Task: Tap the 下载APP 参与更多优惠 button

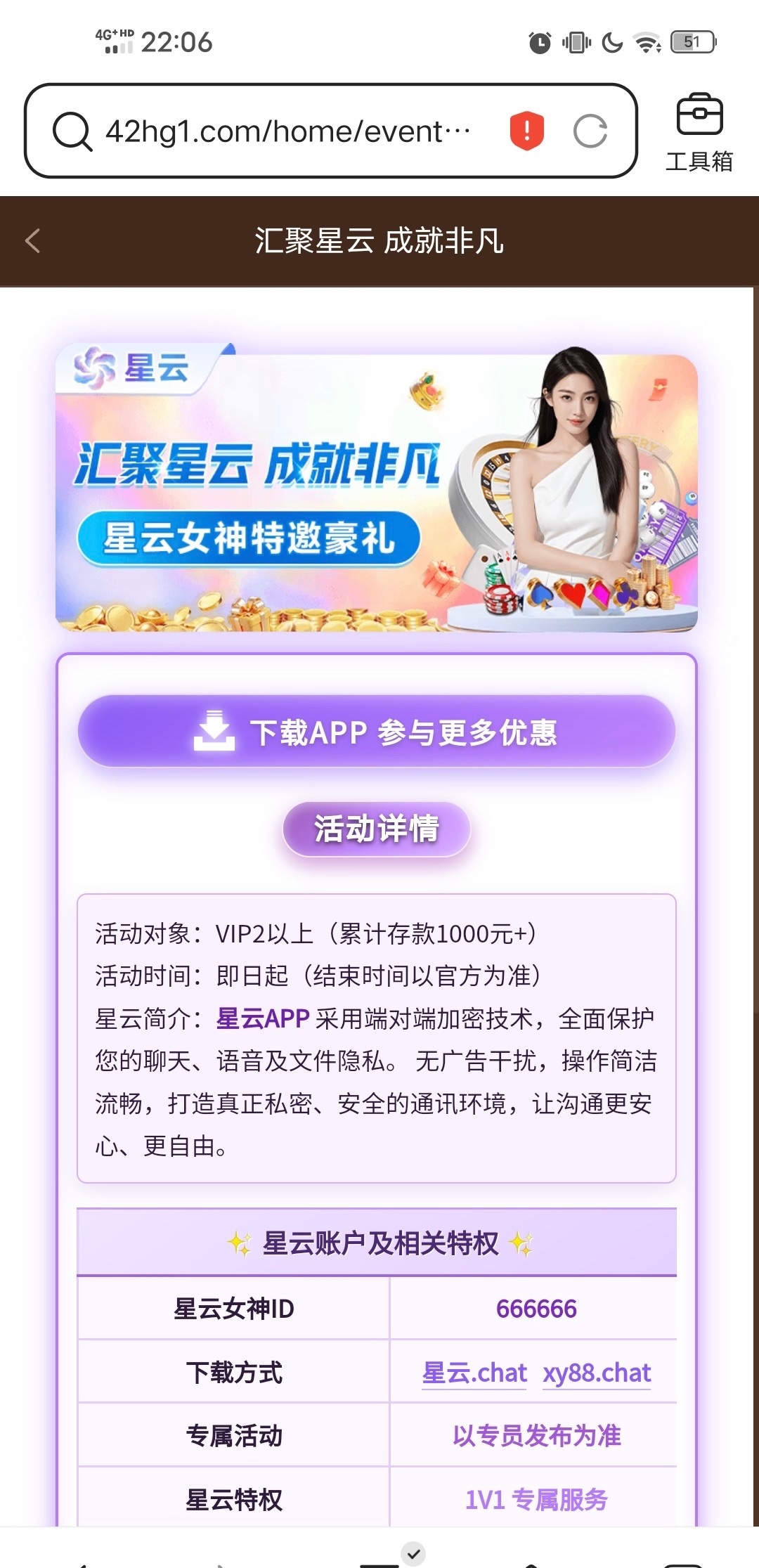Action: pyautogui.click(x=377, y=732)
